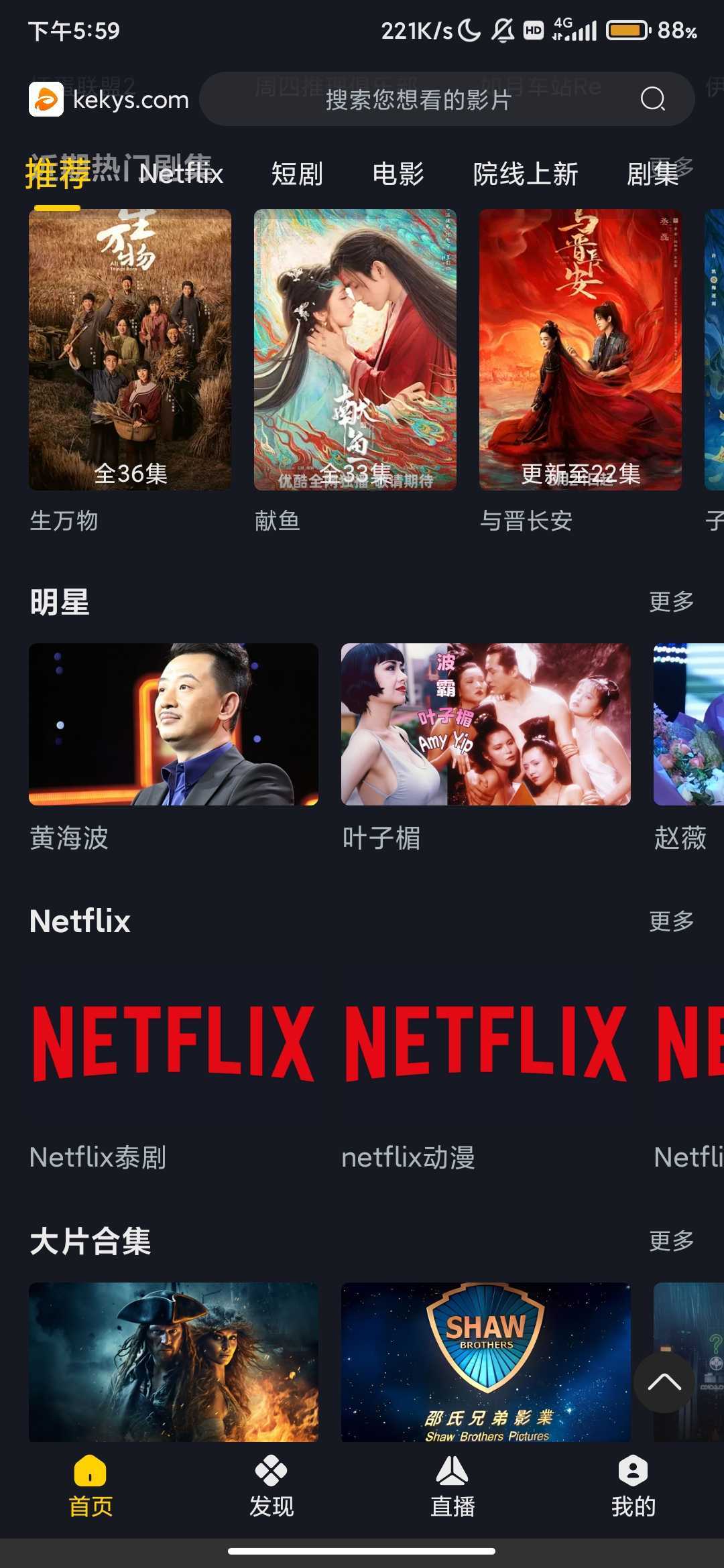
Task: Open the 叶子楣 star card
Action: click(x=486, y=724)
